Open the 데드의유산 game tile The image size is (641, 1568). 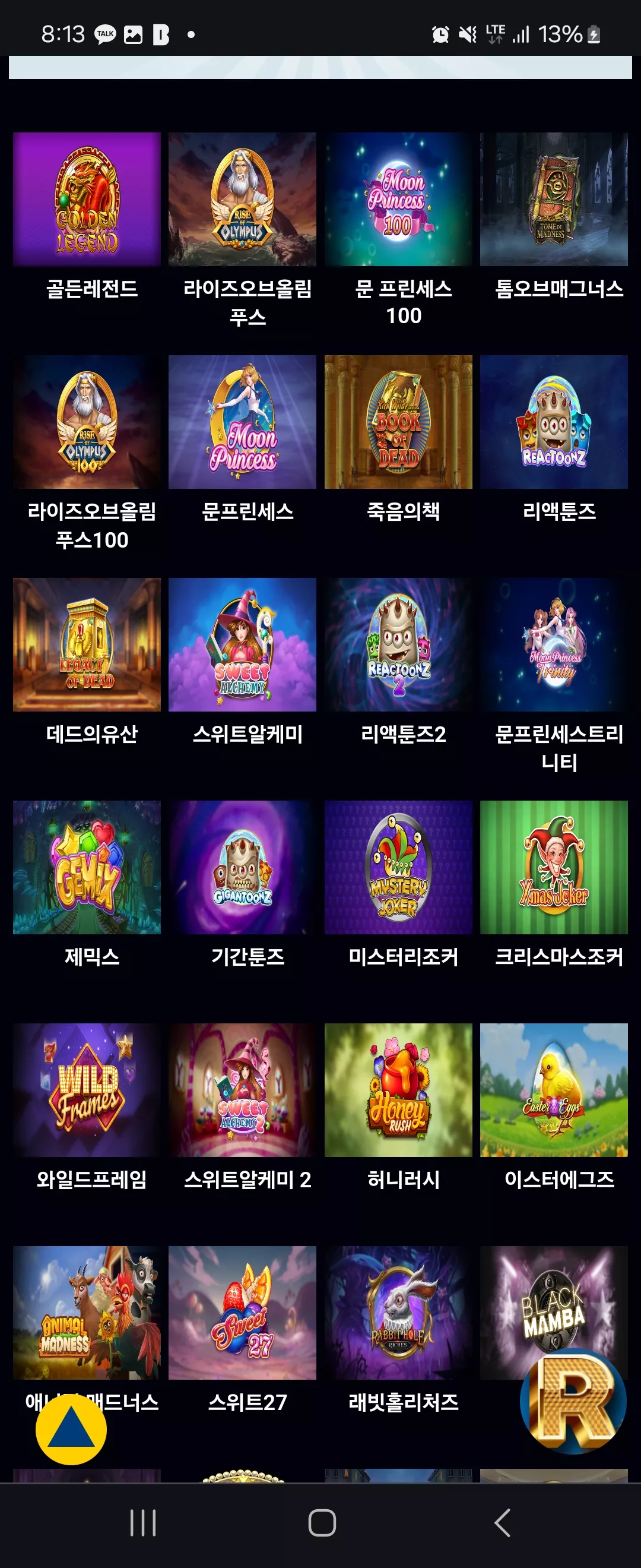click(x=87, y=644)
